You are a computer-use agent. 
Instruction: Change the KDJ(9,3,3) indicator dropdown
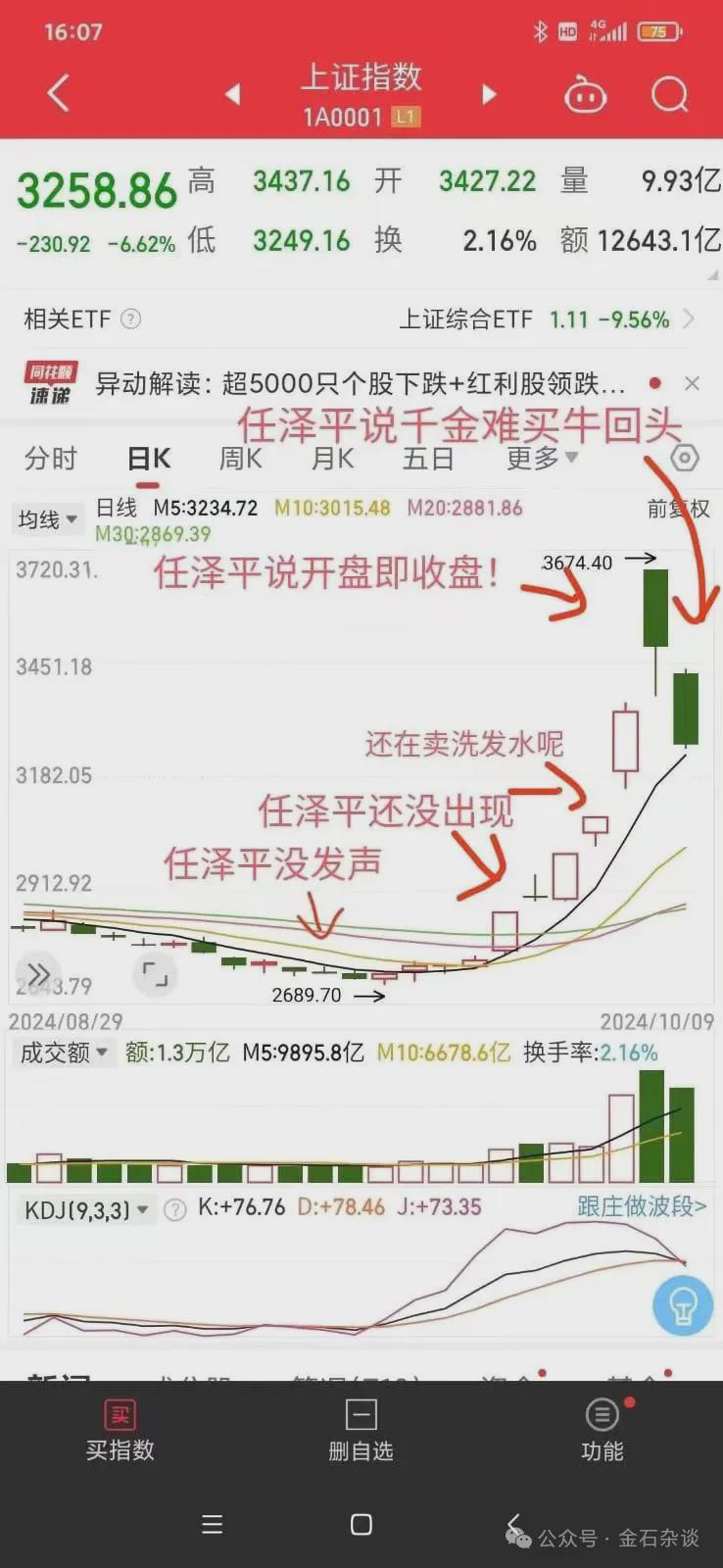click(x=86, y=1209)
